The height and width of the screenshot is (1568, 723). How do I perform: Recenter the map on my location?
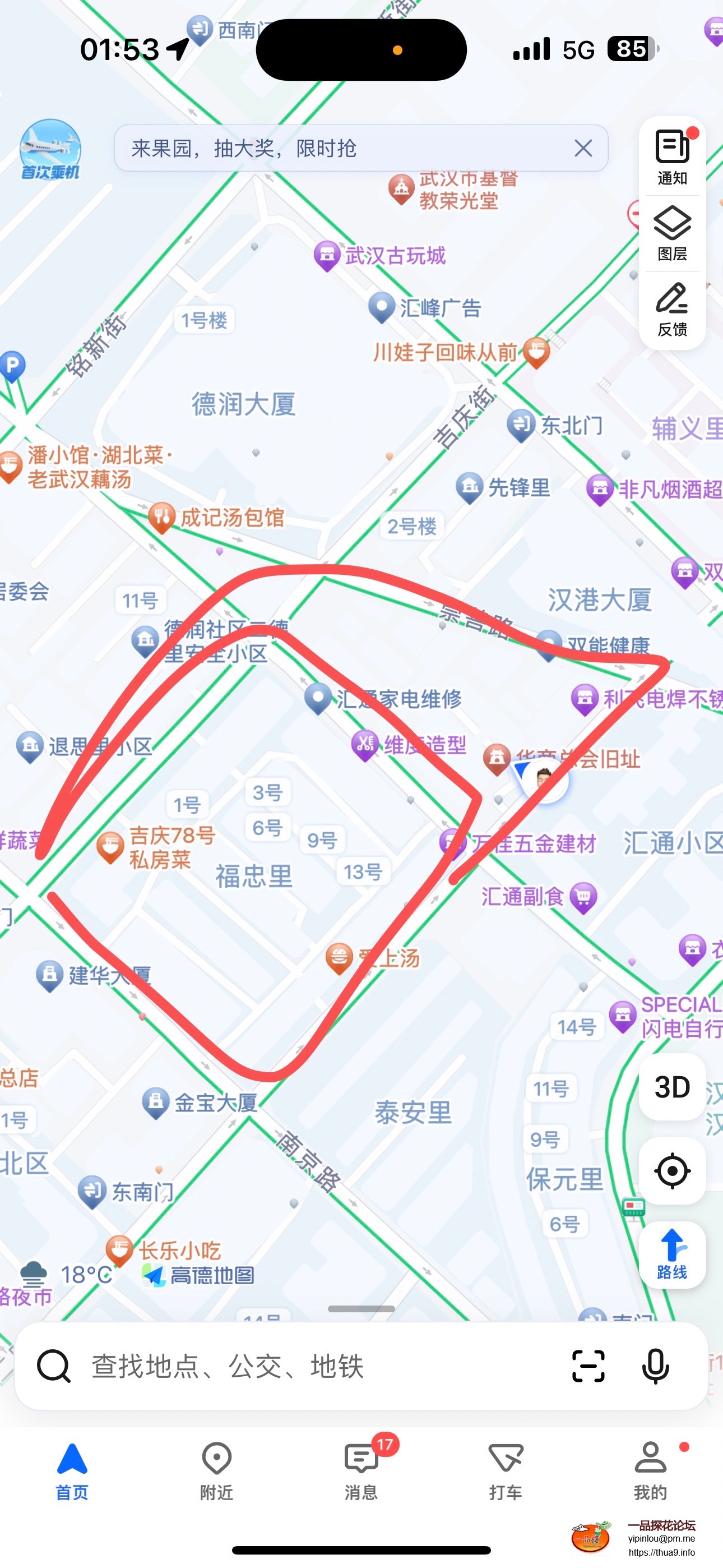(x=672, y=1170)
